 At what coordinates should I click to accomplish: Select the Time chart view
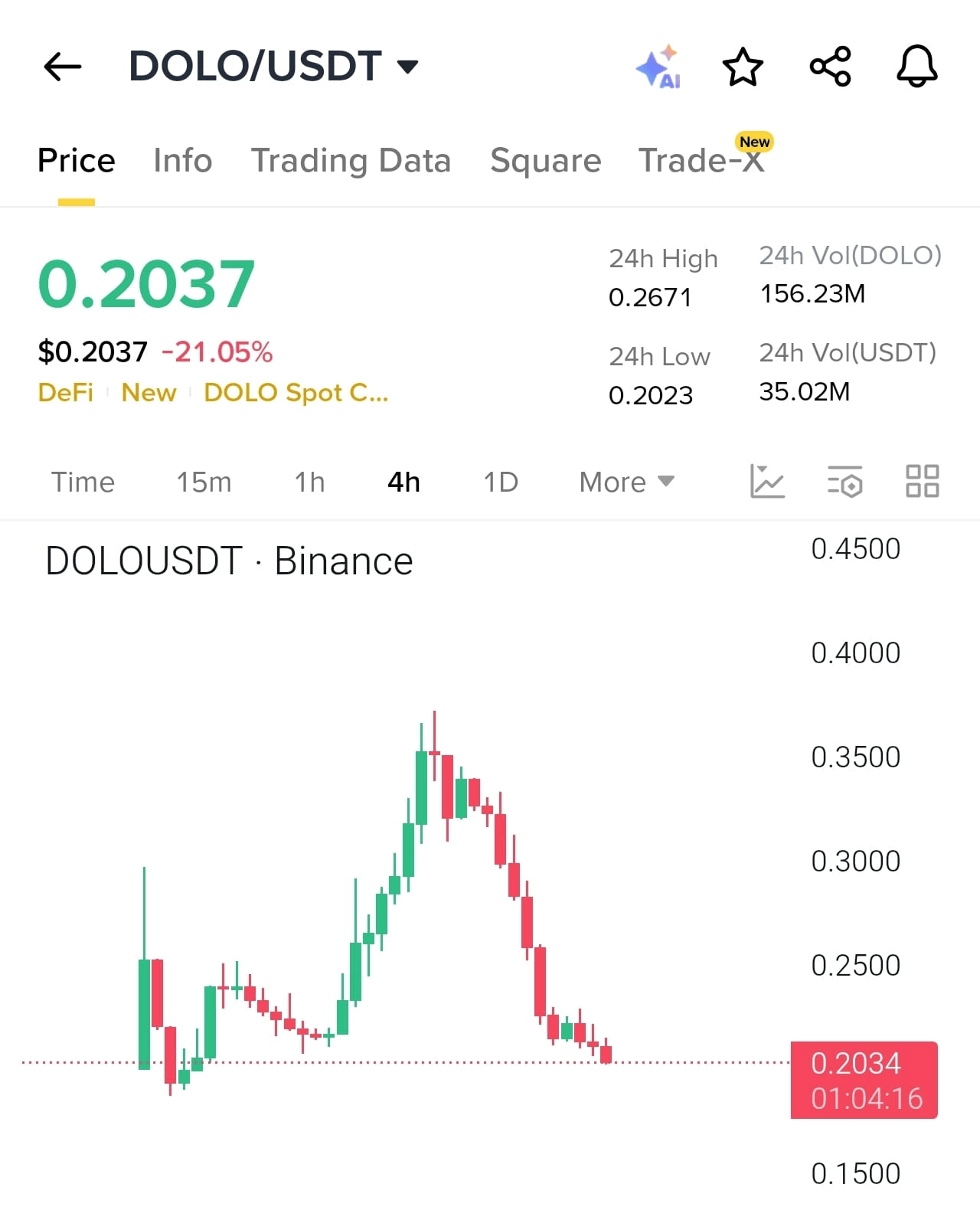click(x=83, y=482)
